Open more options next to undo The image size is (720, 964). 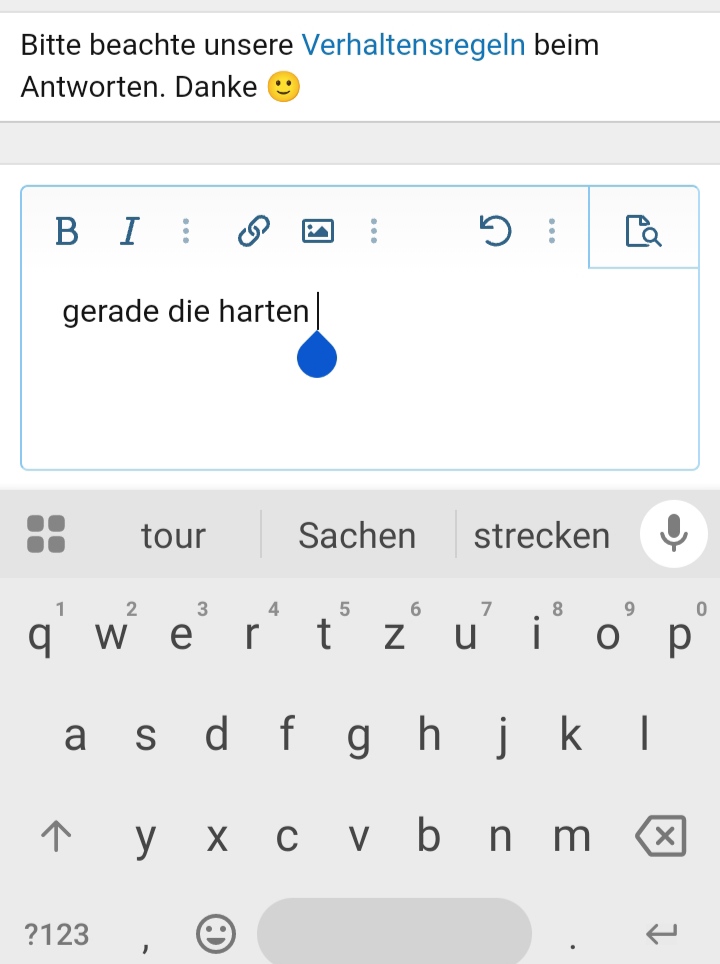pos(552,232)
